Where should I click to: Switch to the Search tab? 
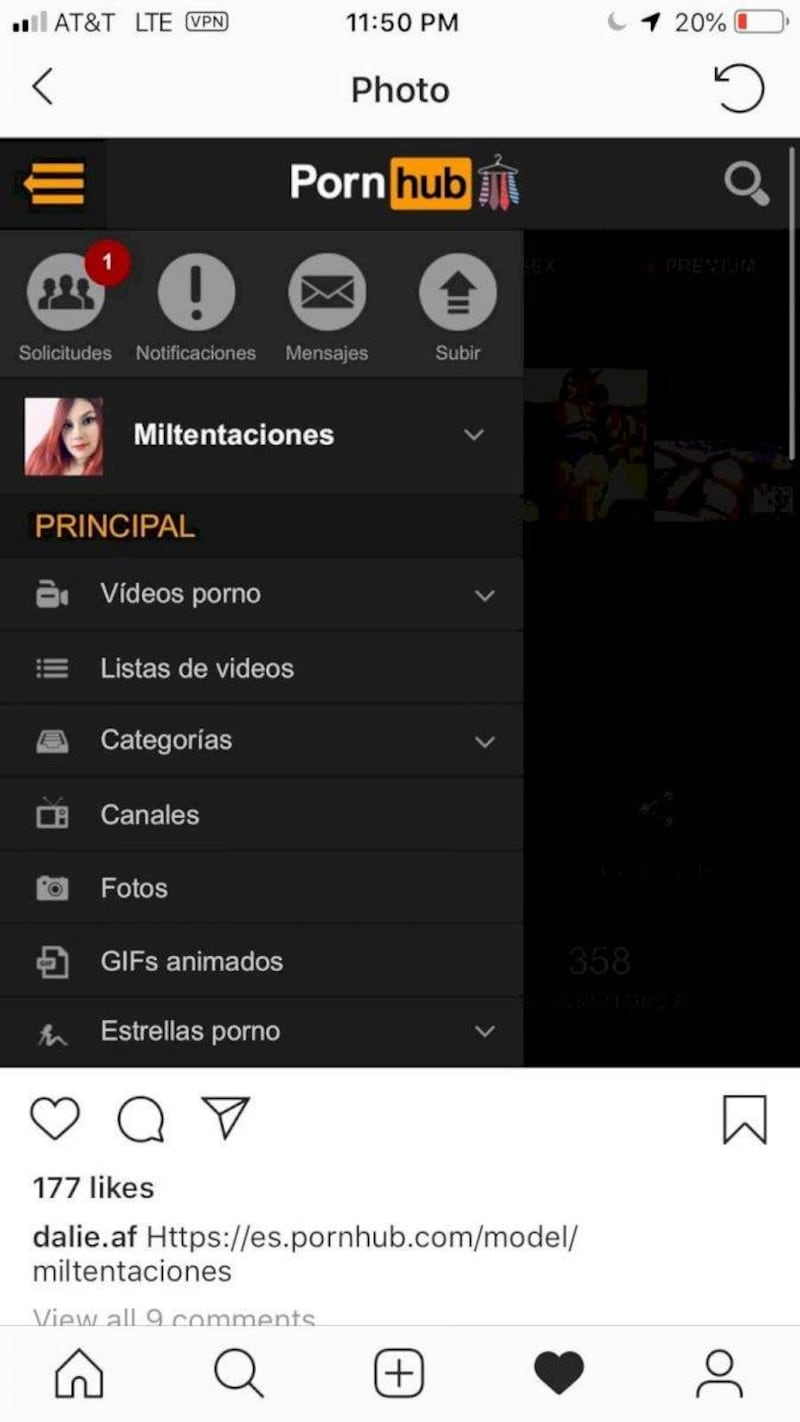239,1374
